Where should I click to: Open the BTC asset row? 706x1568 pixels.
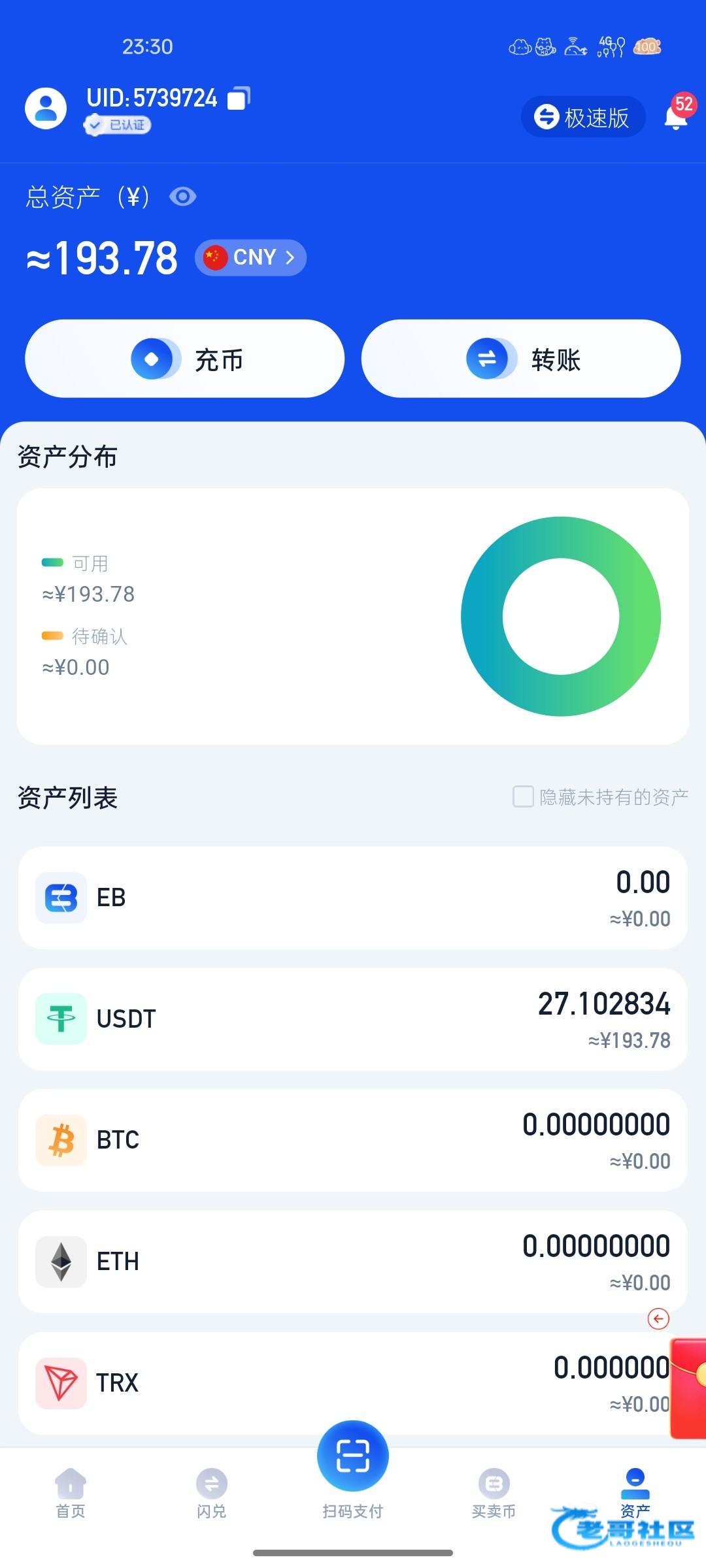(x=353, y=1140)
